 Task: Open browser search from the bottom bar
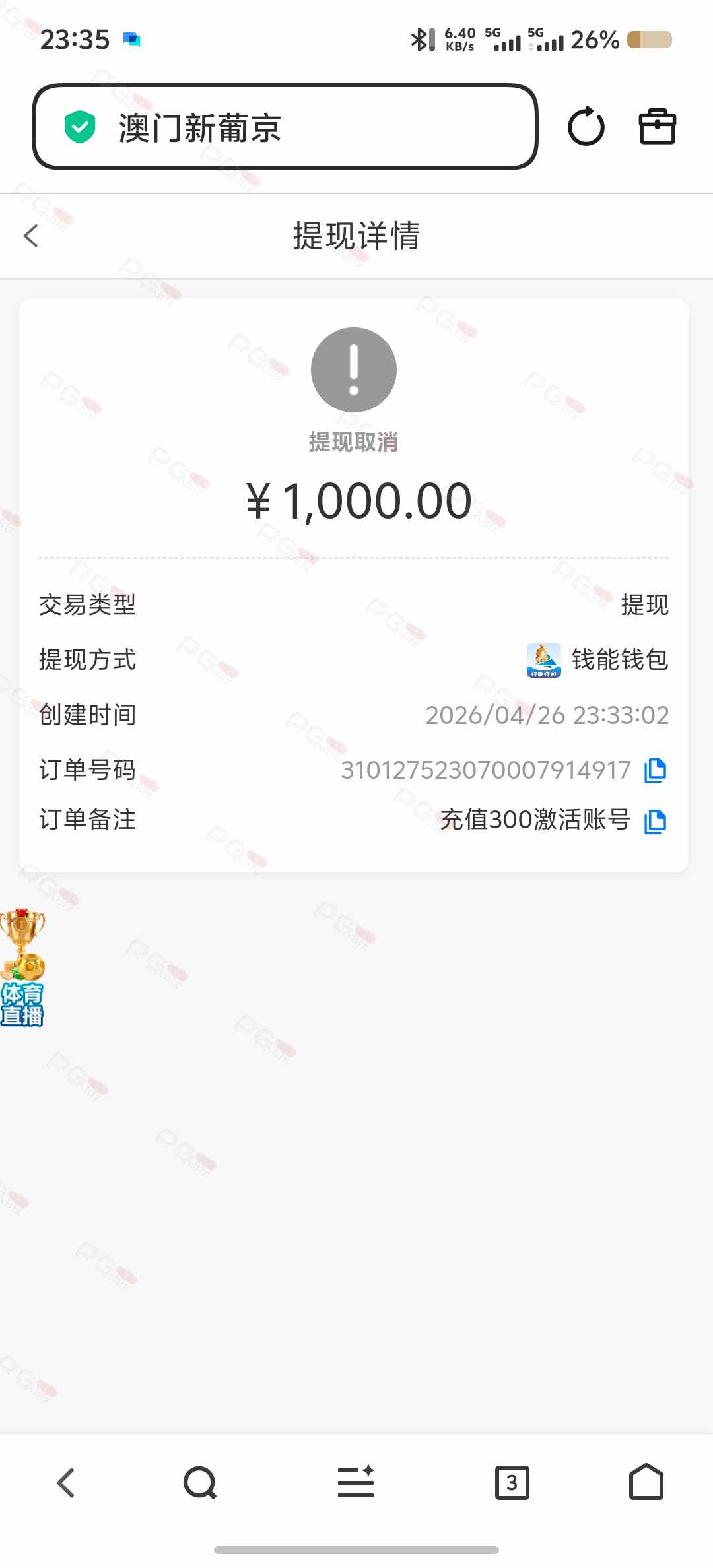pos(200,1483)
